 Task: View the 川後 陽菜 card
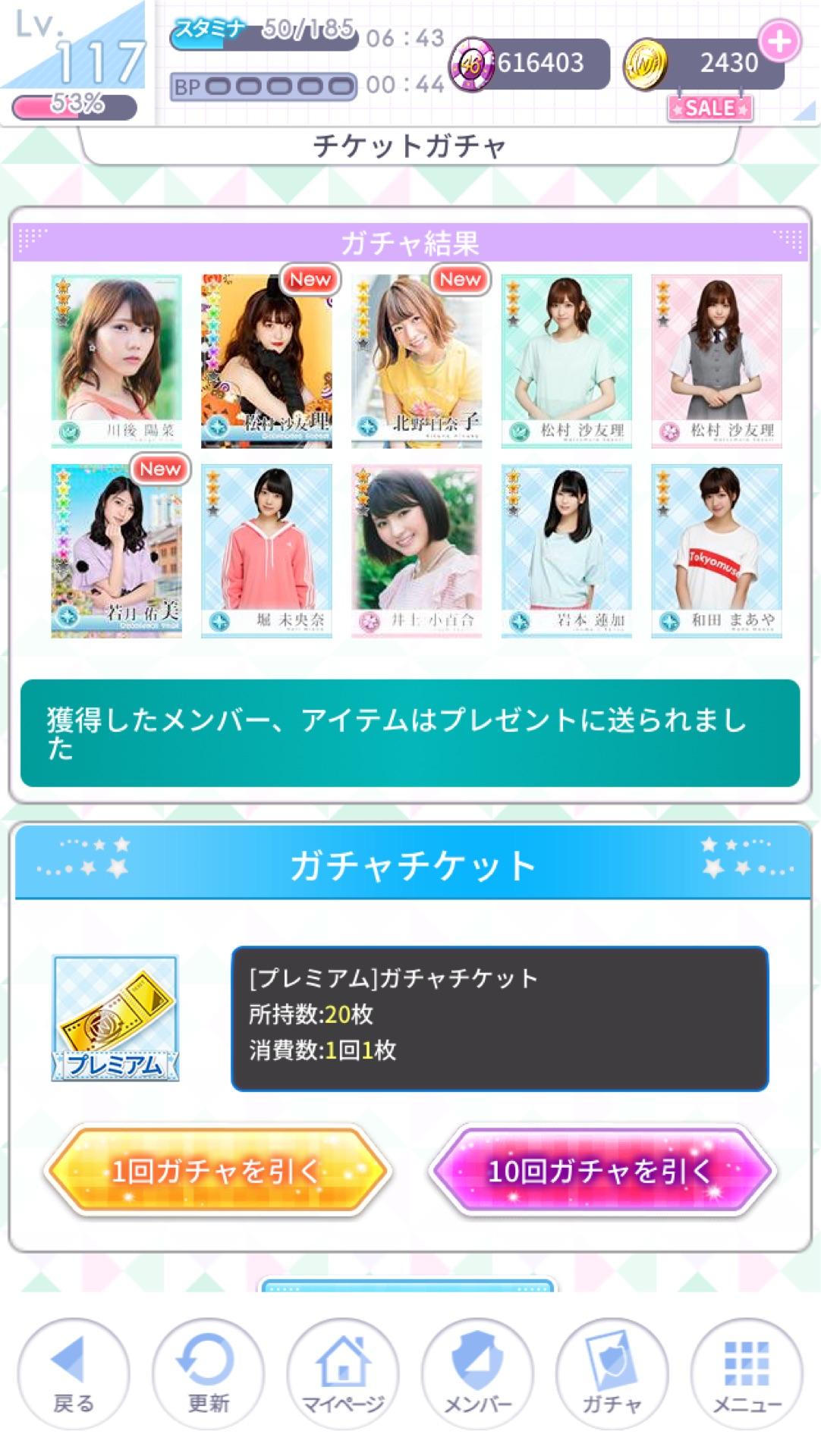tap(116, 361)
